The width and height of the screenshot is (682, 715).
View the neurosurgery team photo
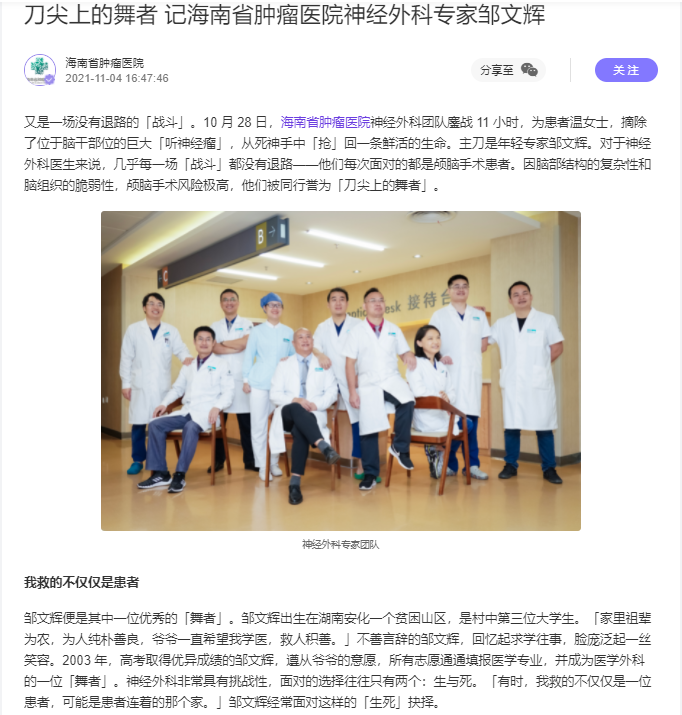[x=340, y=370]
